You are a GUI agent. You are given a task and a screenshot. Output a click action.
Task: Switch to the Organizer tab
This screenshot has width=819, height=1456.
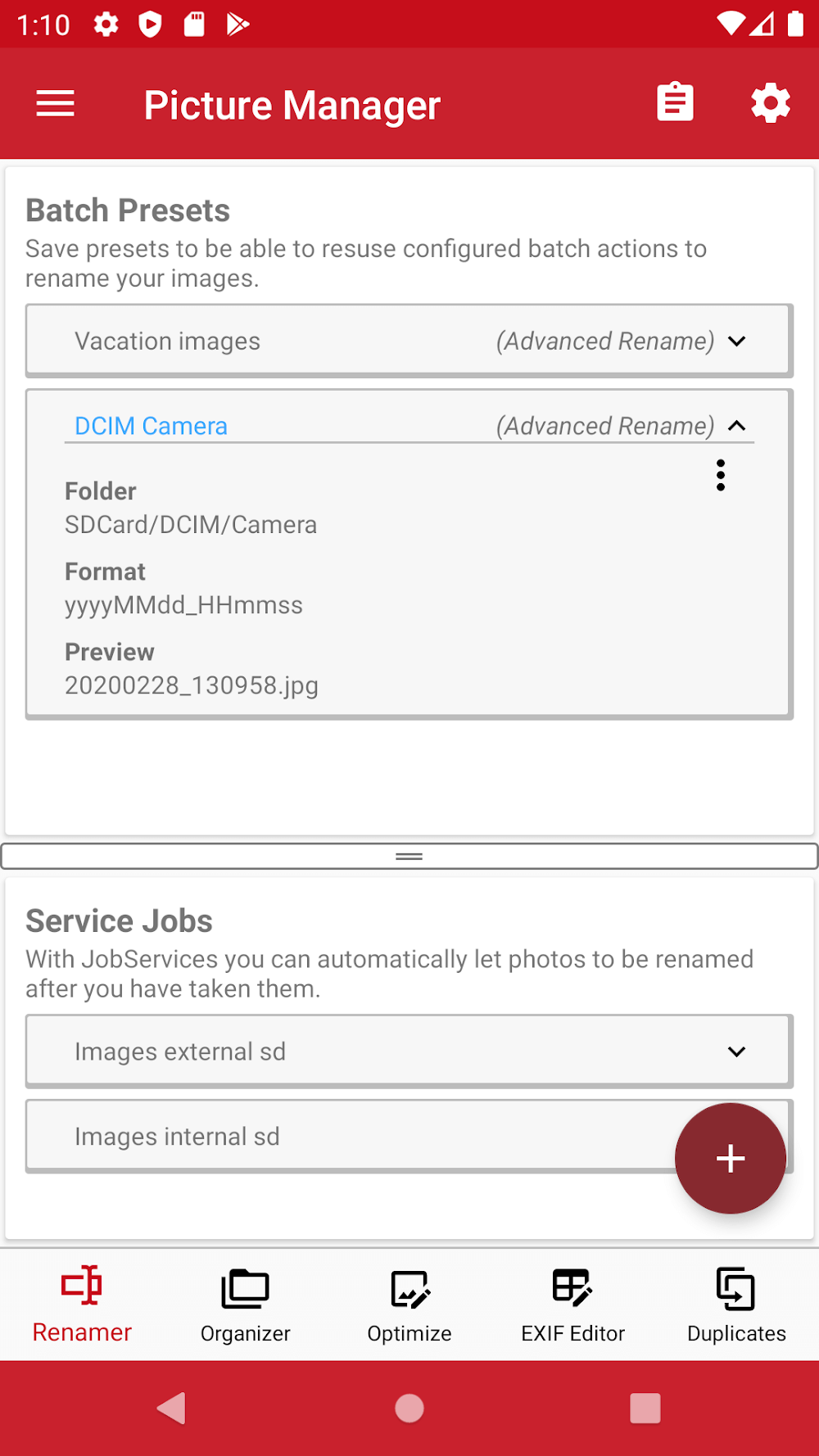[246, 1304]
